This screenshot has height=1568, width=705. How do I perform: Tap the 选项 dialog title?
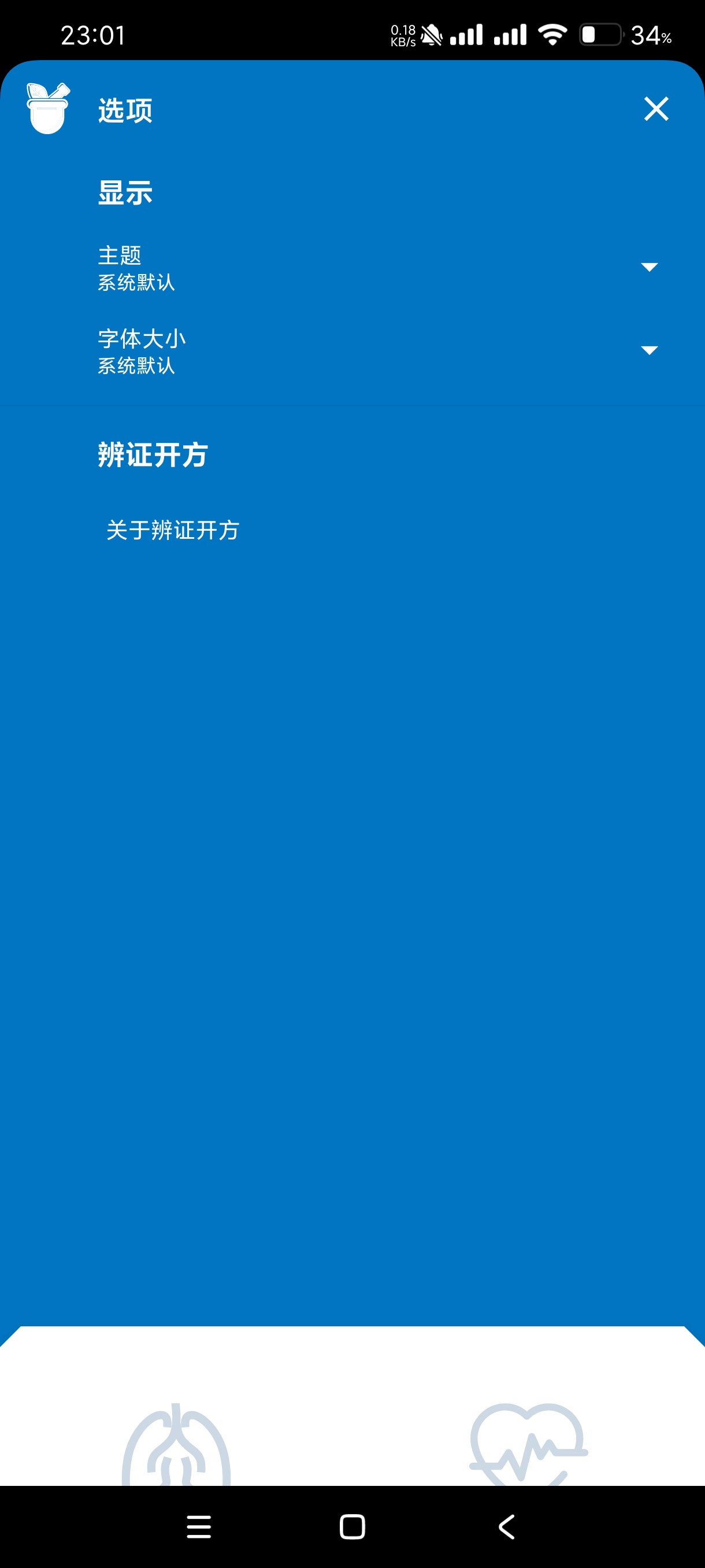[125, 110]
